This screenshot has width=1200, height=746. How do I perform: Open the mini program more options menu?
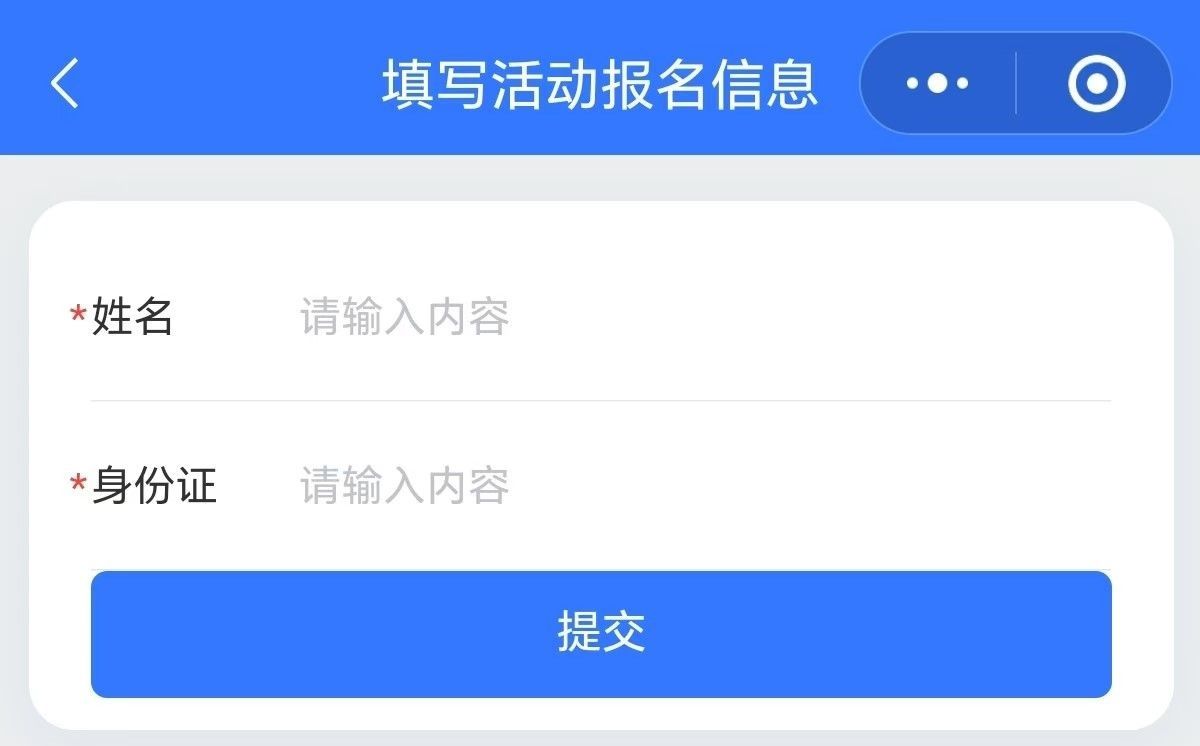pos(937,83)
